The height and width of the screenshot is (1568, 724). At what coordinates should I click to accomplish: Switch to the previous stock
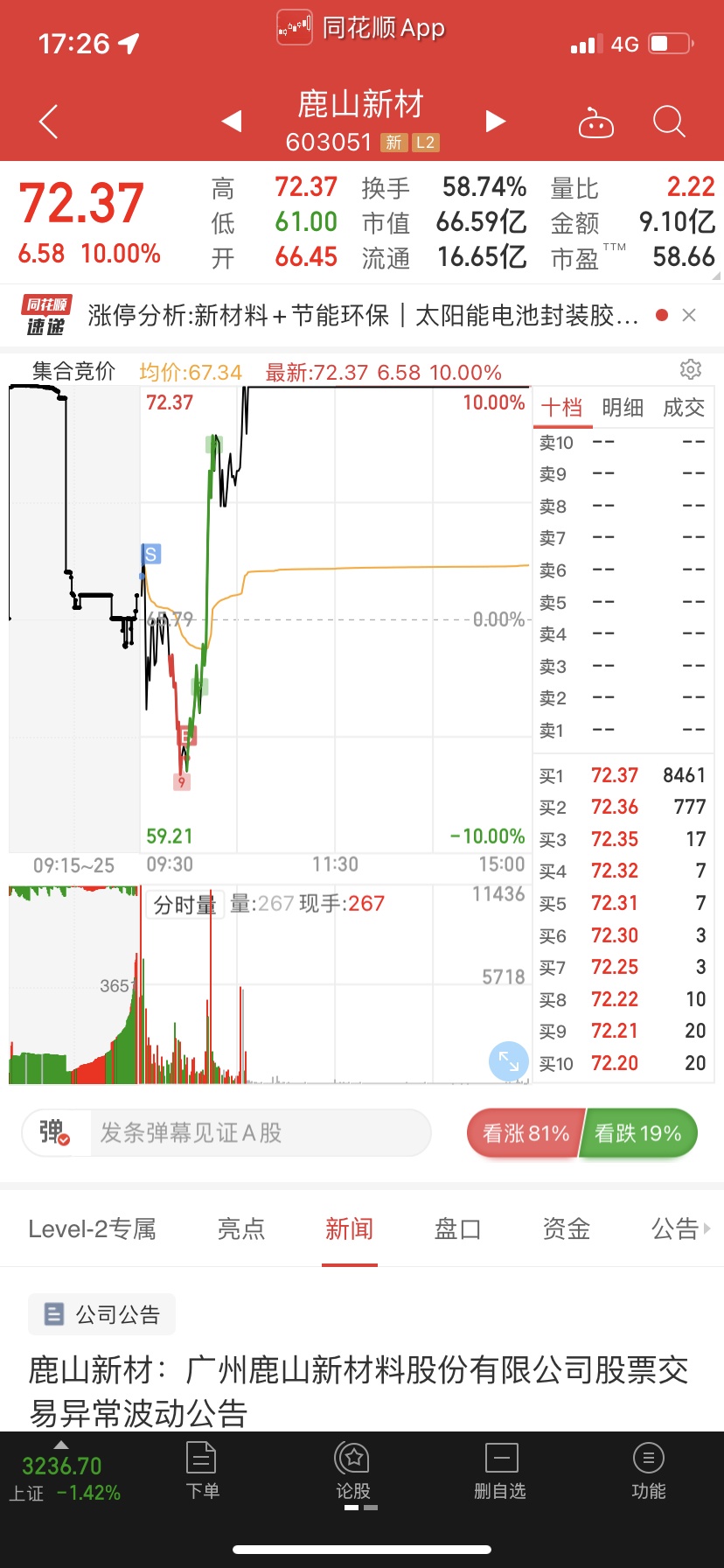pos(232,121)
